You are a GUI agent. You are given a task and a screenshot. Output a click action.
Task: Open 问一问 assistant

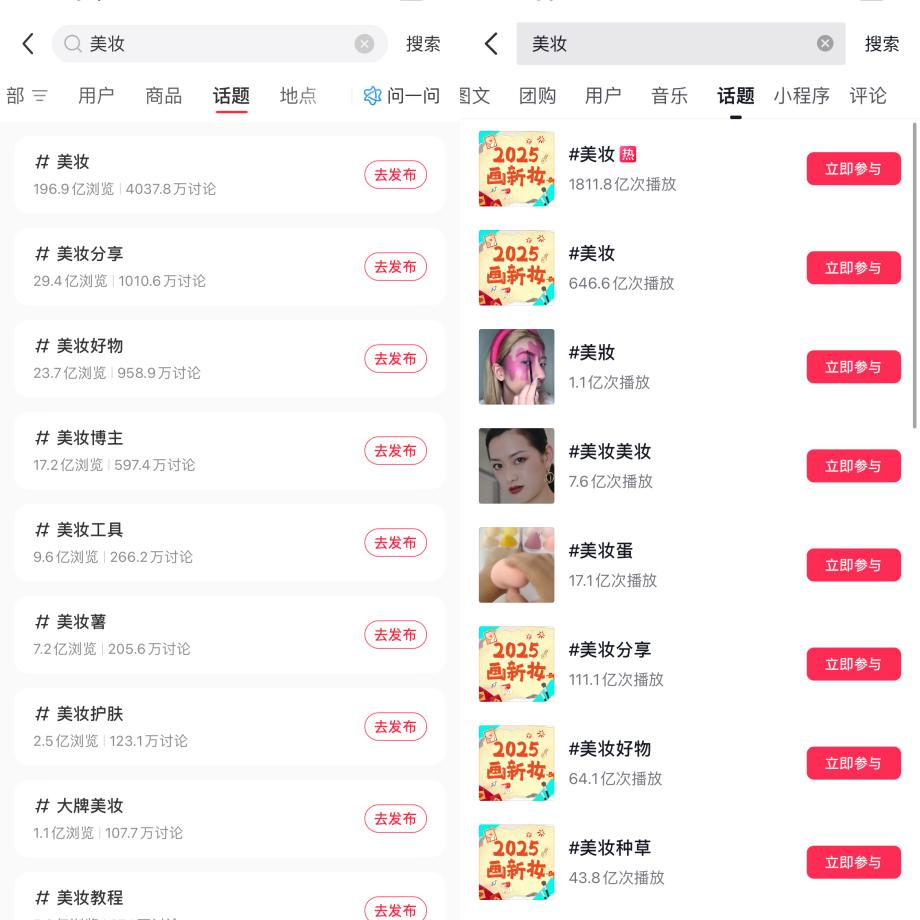(x=401, y=96)
